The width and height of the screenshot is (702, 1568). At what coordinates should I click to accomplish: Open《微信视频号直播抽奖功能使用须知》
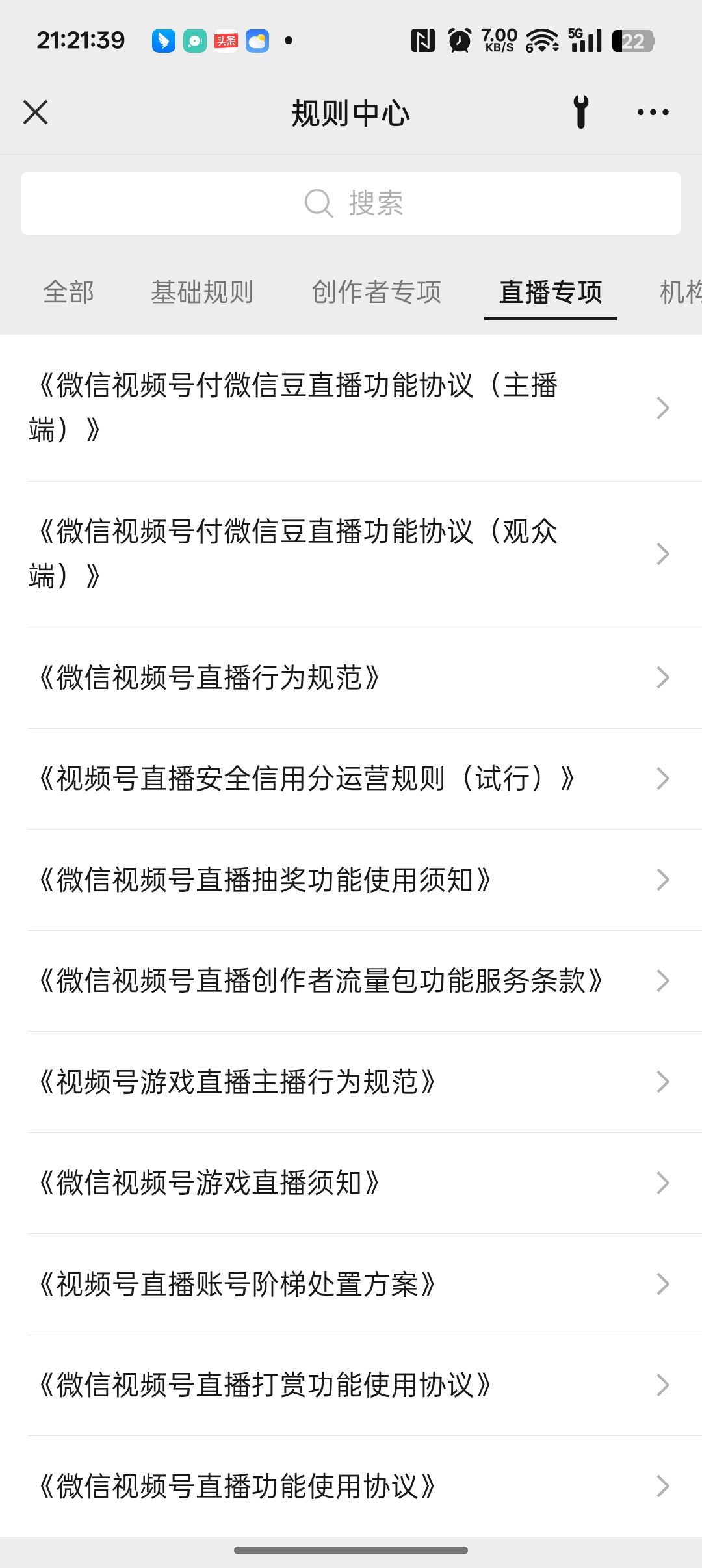click(x=351, y=880)
